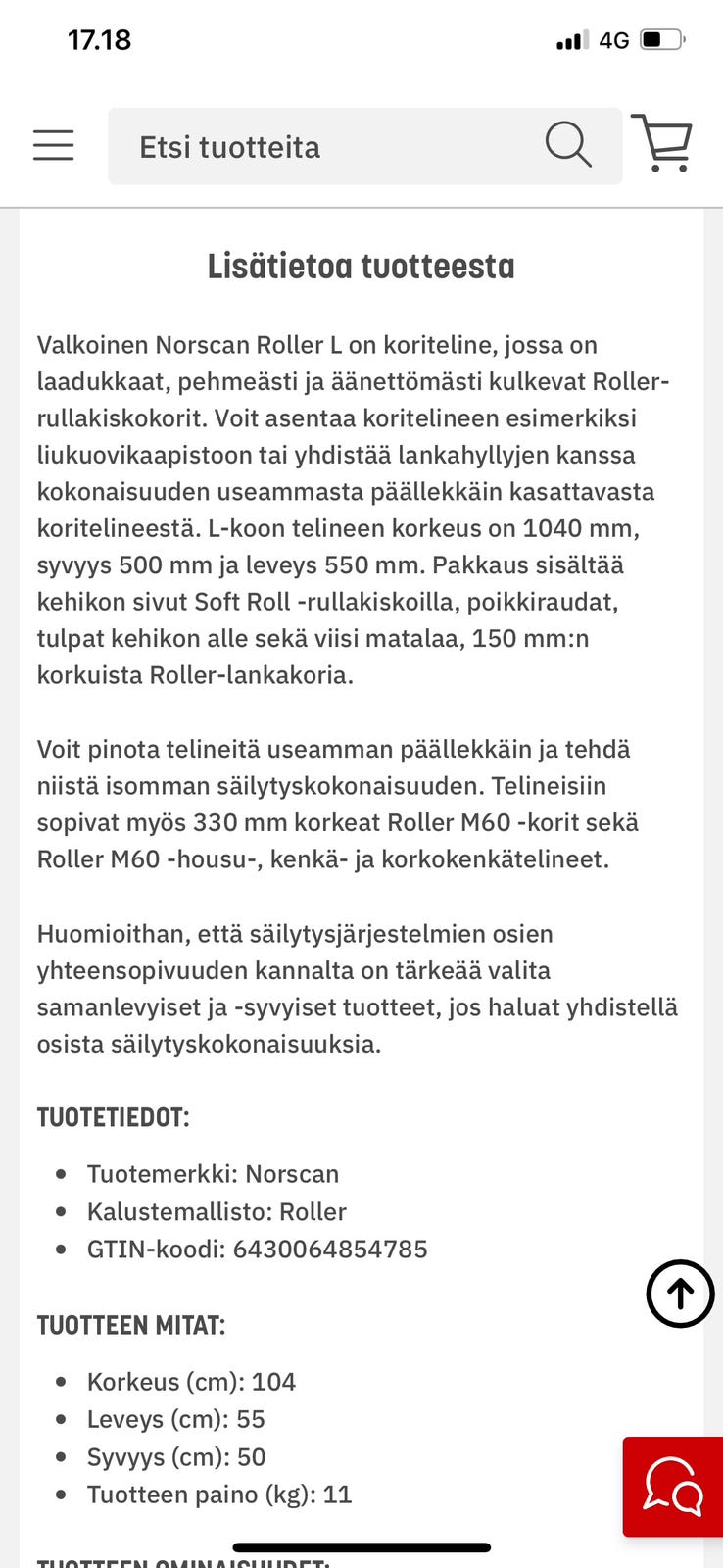Open the shopping cart
The width and height of the screenshot is (723, 1568).
[664, 145]
